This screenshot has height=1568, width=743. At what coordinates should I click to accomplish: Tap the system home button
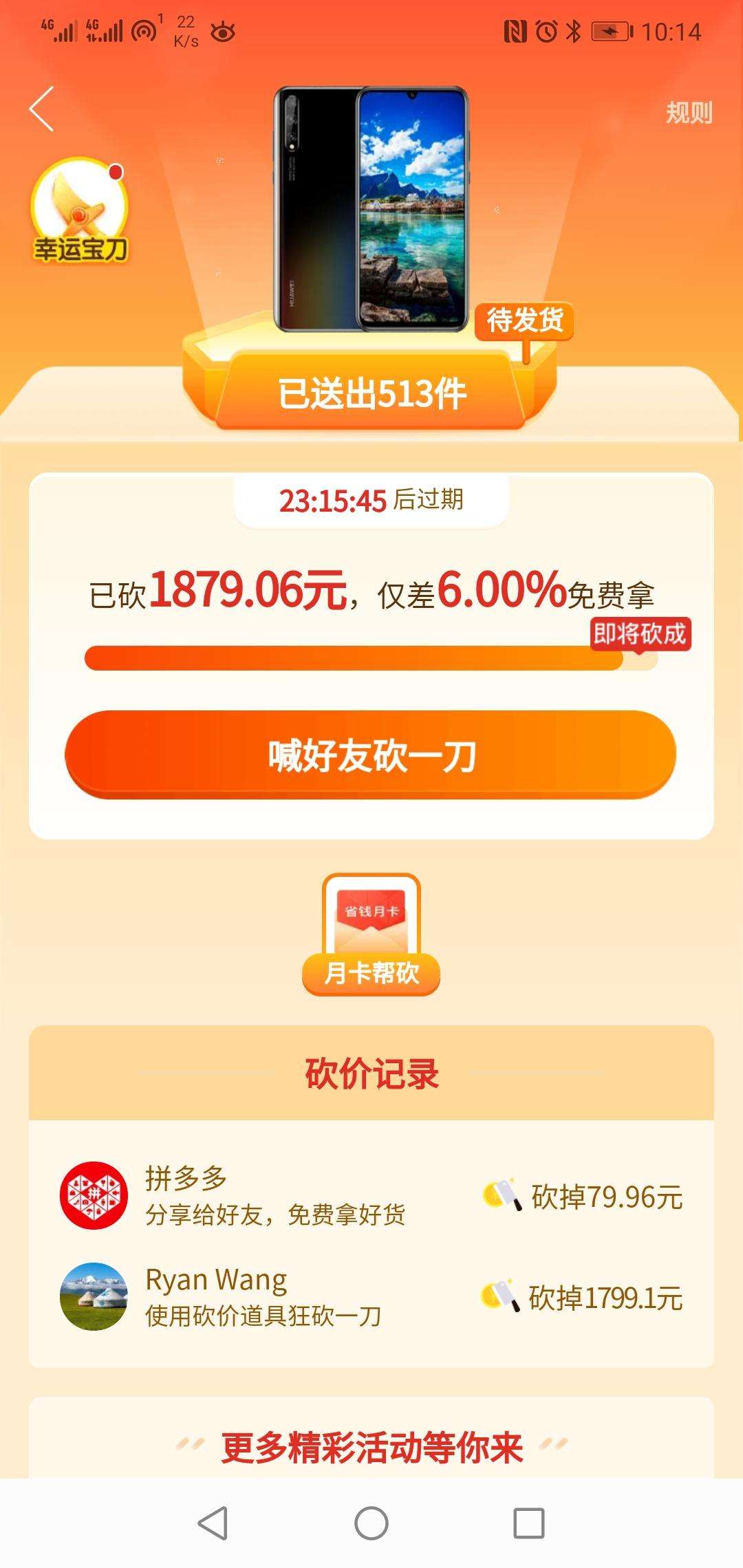pos(371,1523)
